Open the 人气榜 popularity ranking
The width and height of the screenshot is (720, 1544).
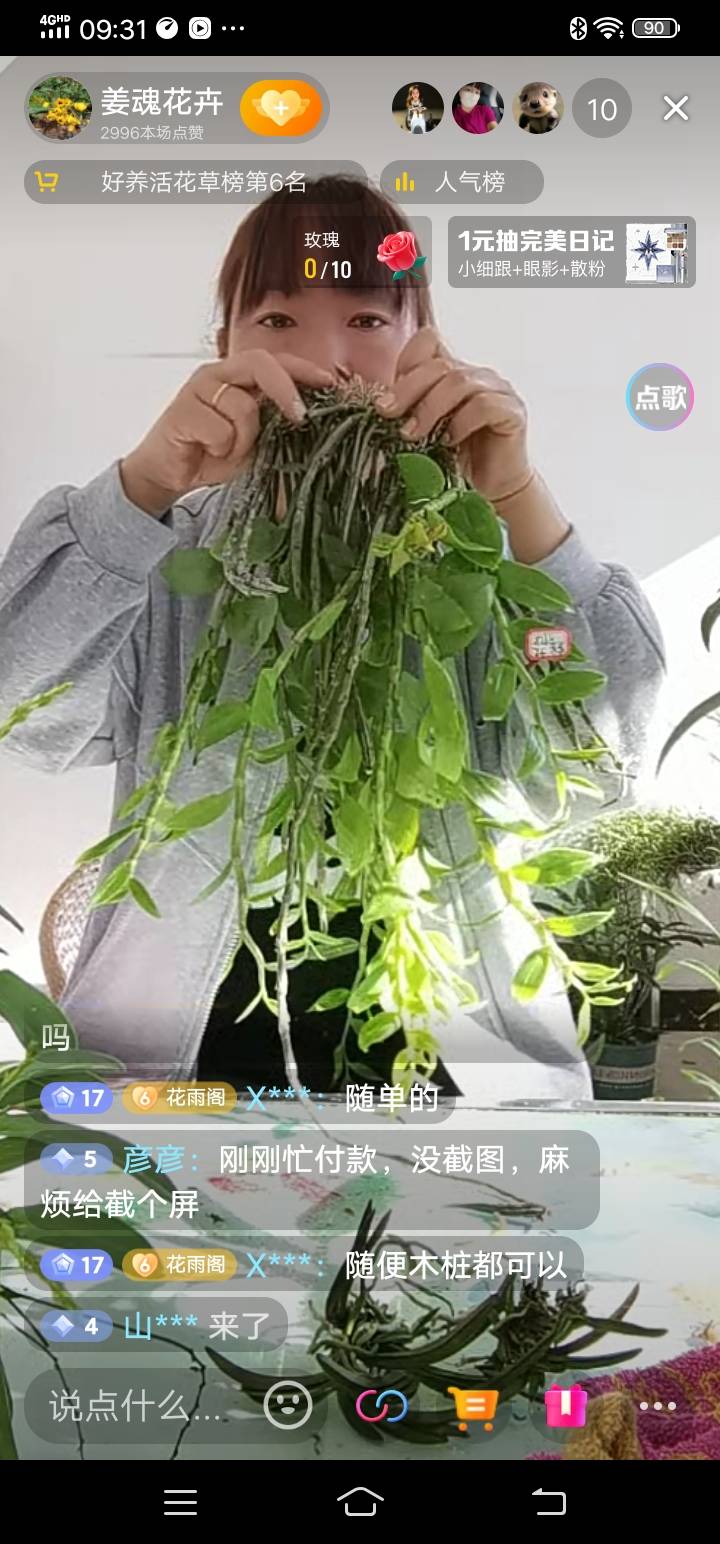click(x=462, y=182)
